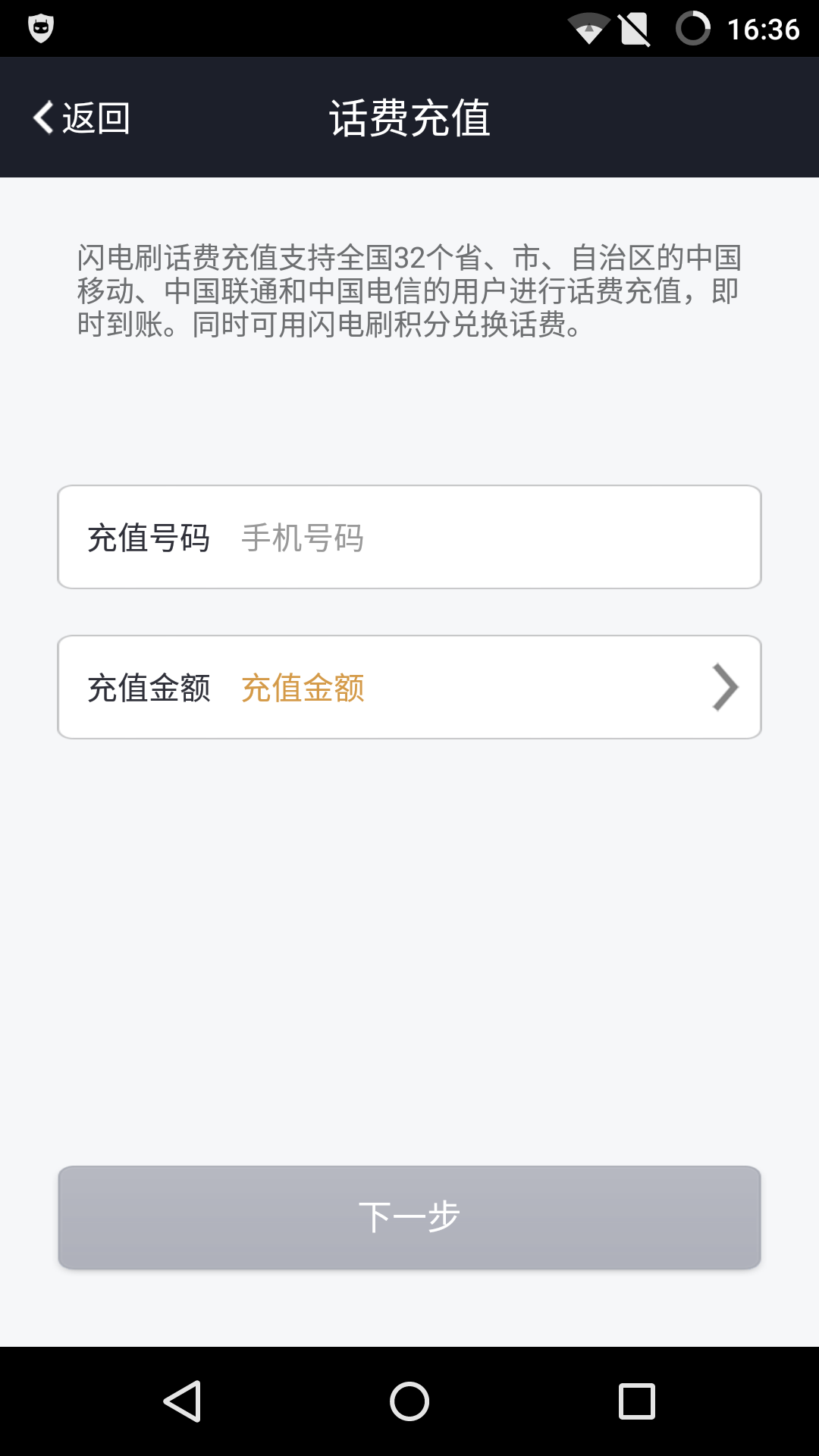819x1456 pixels.
Task: Go to the system home screen
Action: click(409, 1401)
